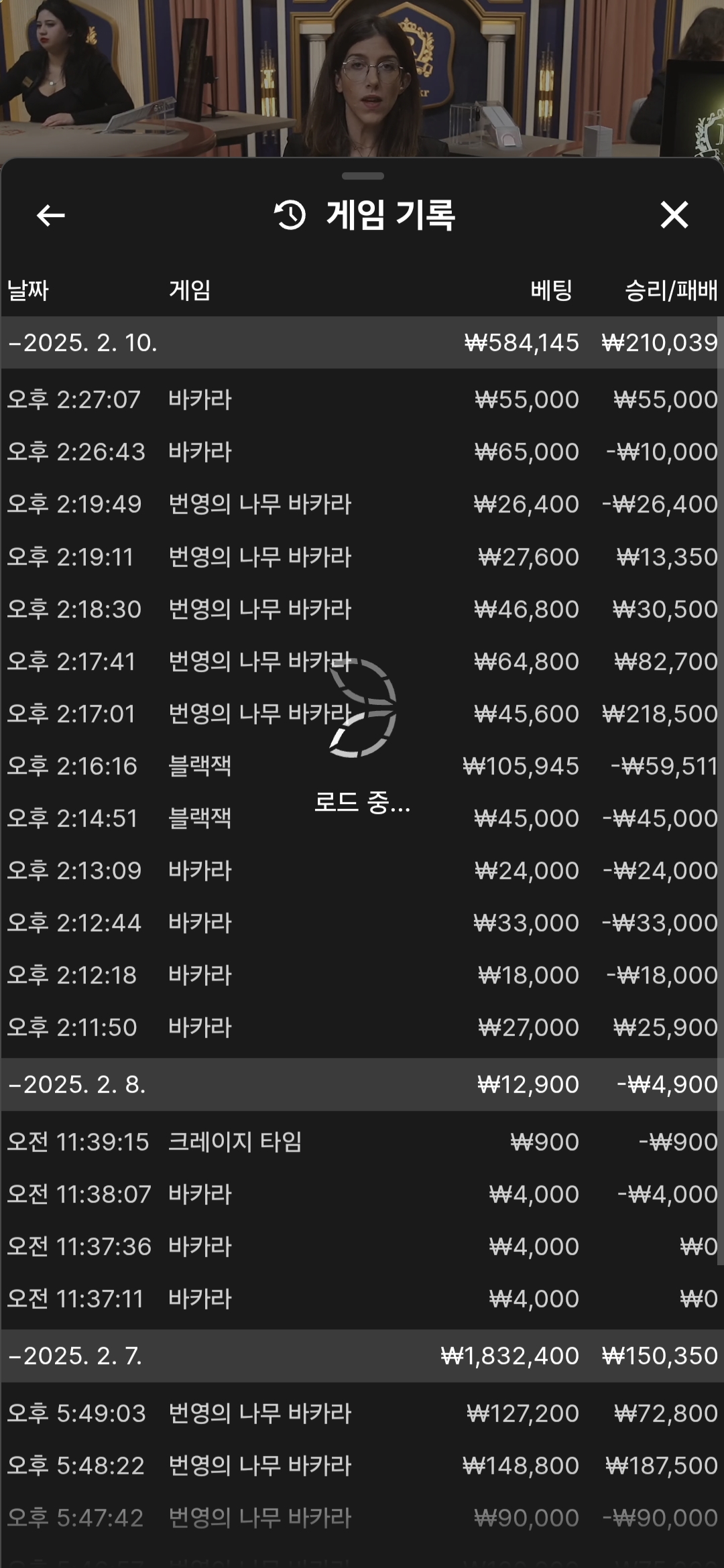Open the 오후 5:49:03 번영의 나무 바카라 record

(x=362, y=1413)
